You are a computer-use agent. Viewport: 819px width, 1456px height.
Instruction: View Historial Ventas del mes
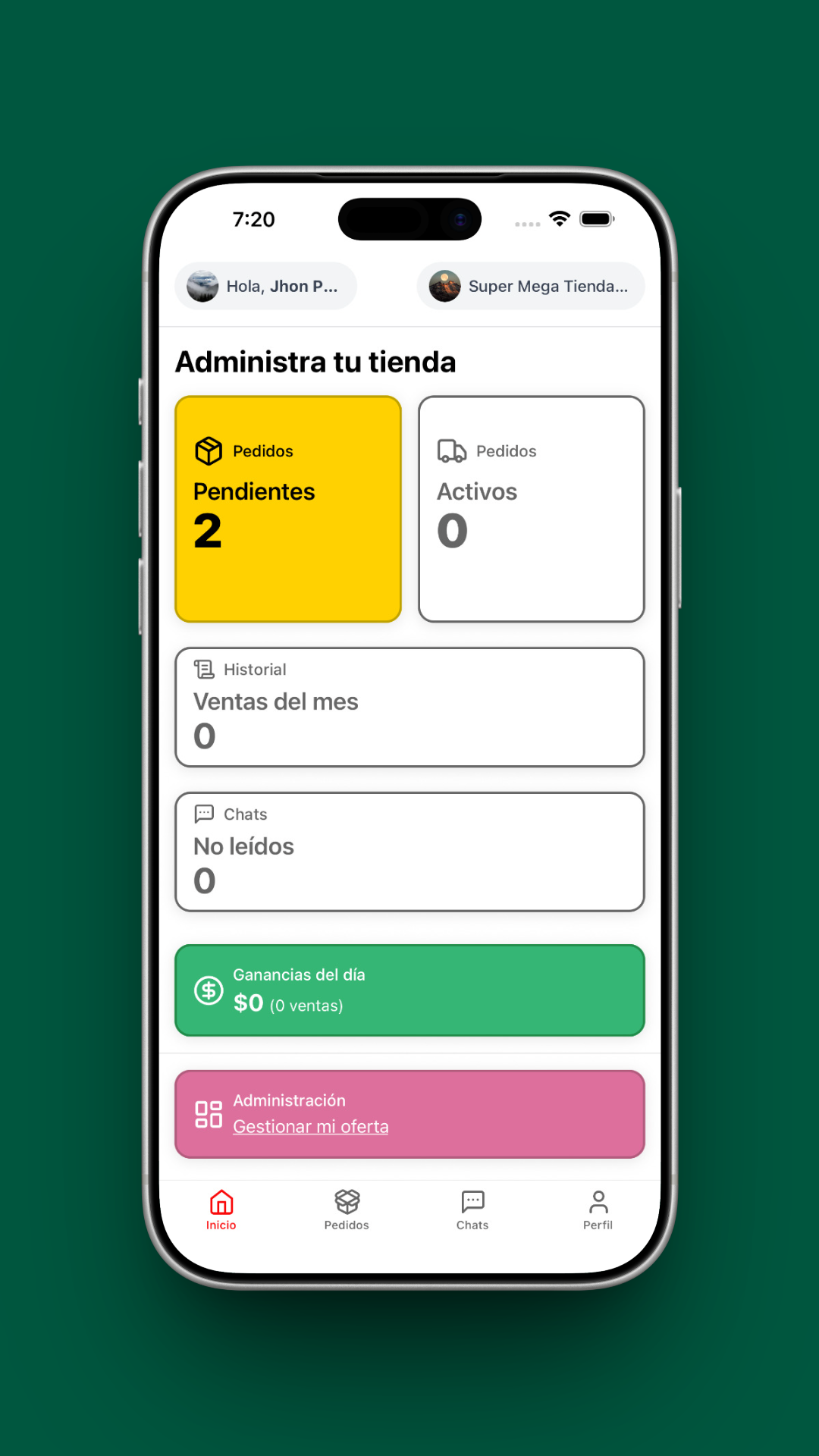[x=409, y=707]
